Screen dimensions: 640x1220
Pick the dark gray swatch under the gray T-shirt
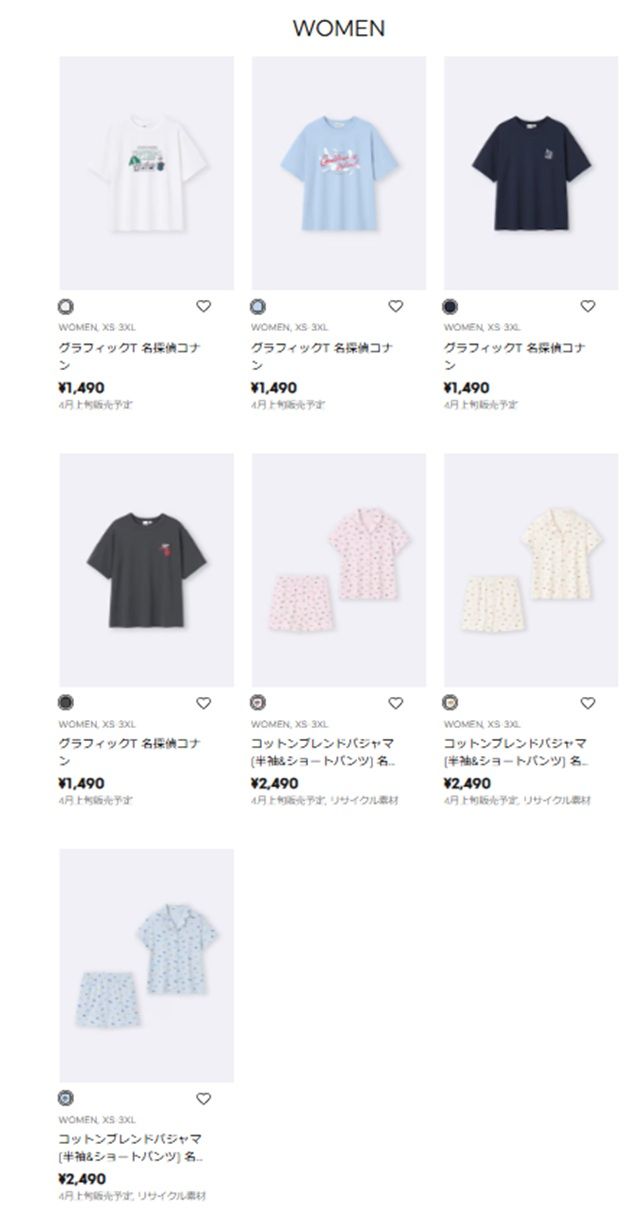(66, 703)
